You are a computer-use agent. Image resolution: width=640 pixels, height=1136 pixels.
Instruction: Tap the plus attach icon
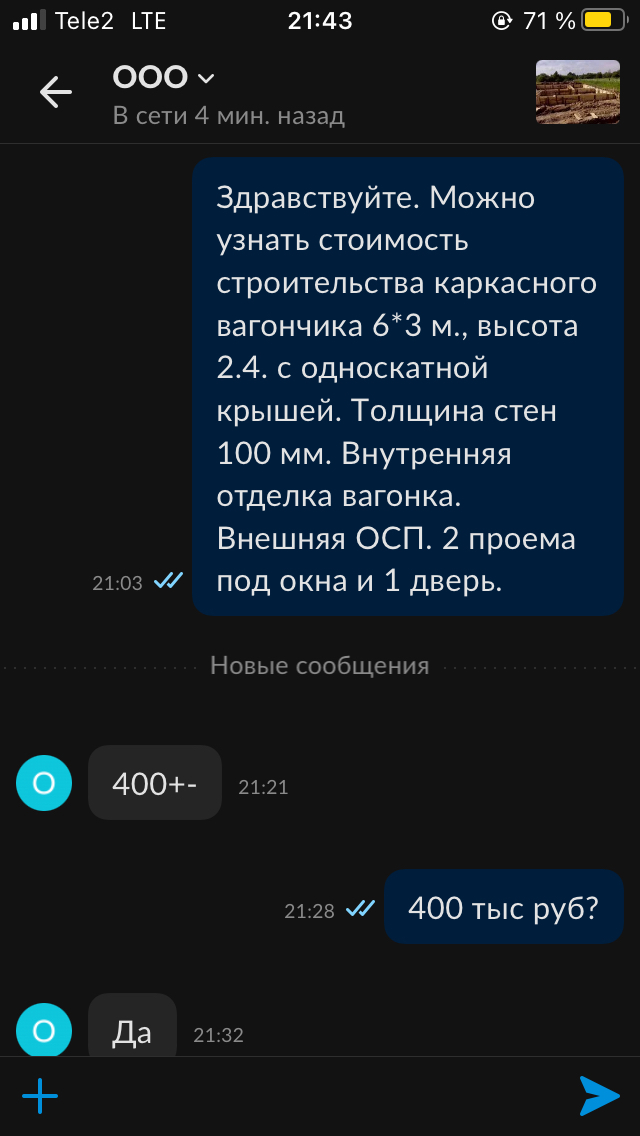[40, 1096]
